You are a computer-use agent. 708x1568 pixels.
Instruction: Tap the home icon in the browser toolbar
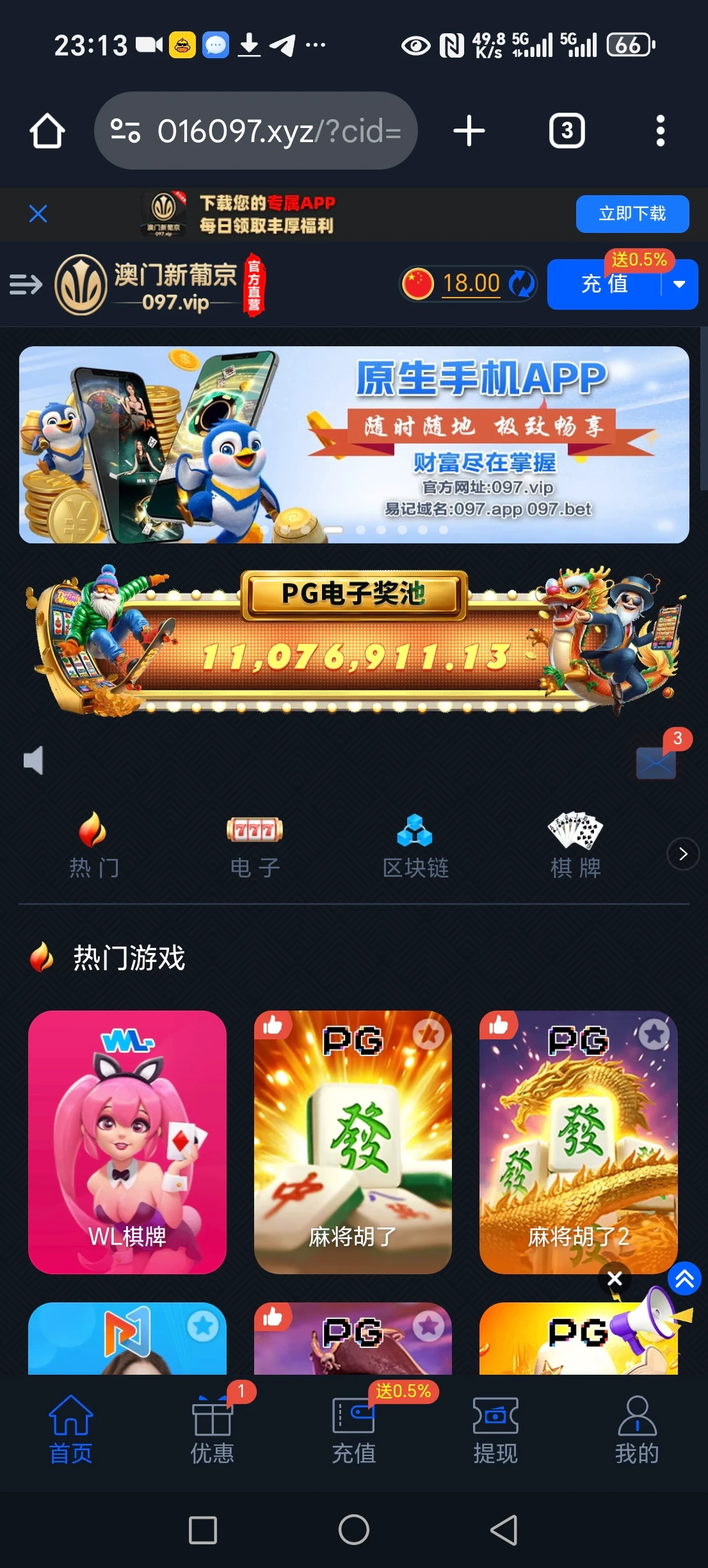pos(46,130)
